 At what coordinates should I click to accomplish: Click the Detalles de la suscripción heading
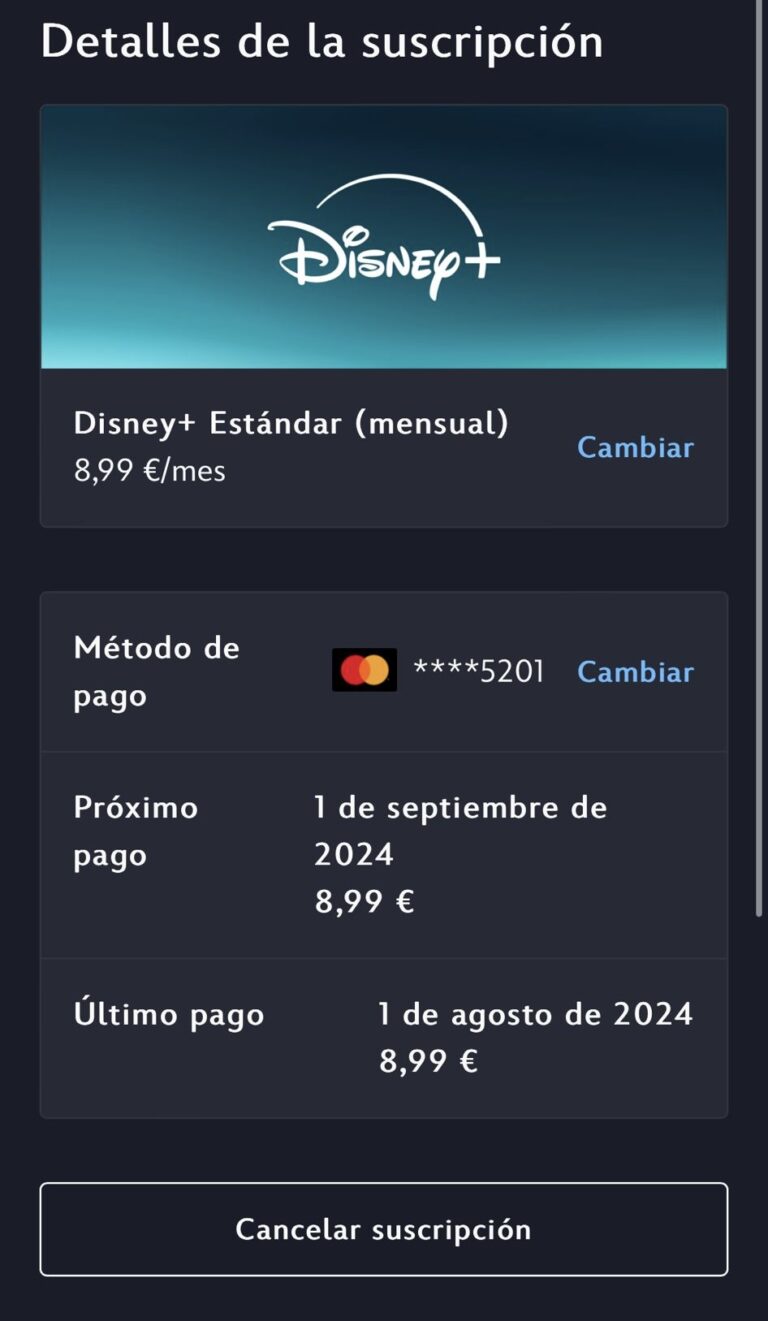(x=320, y=41)
